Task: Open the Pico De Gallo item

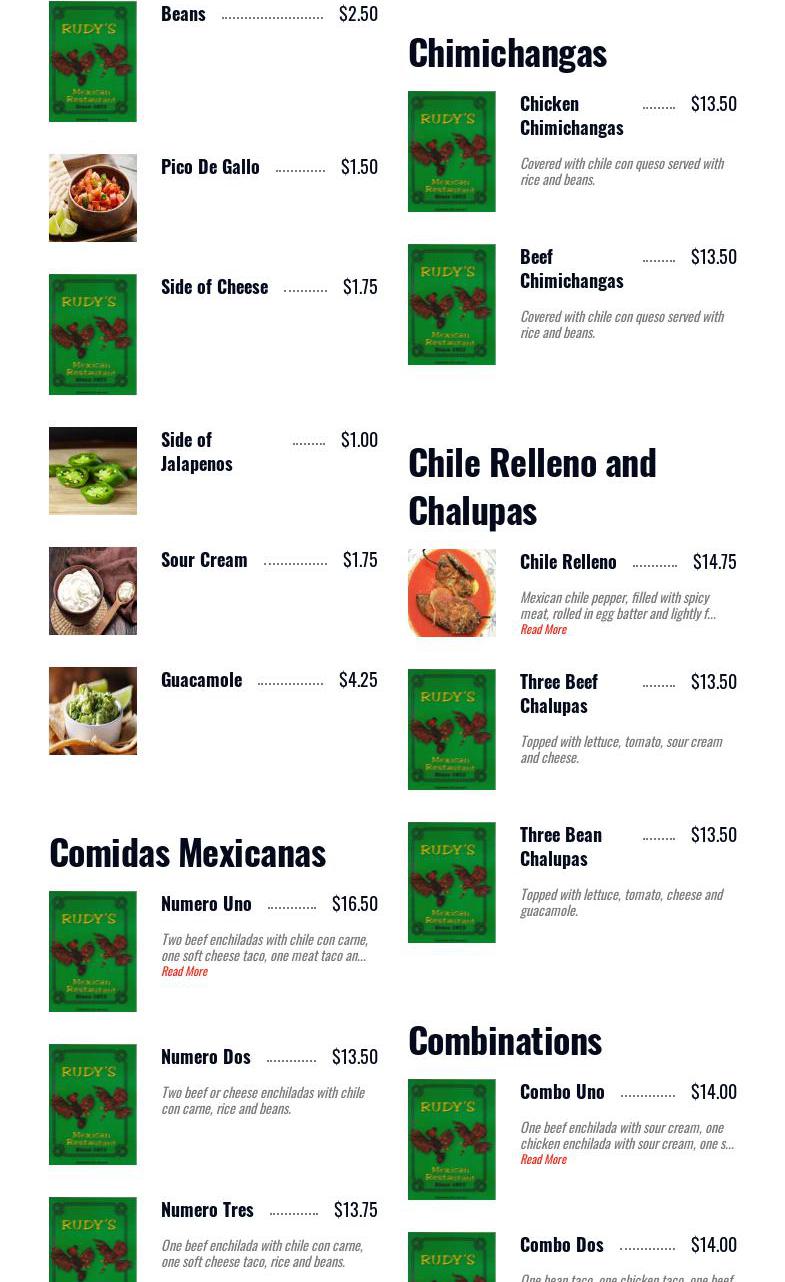Action: pos(210,167)
